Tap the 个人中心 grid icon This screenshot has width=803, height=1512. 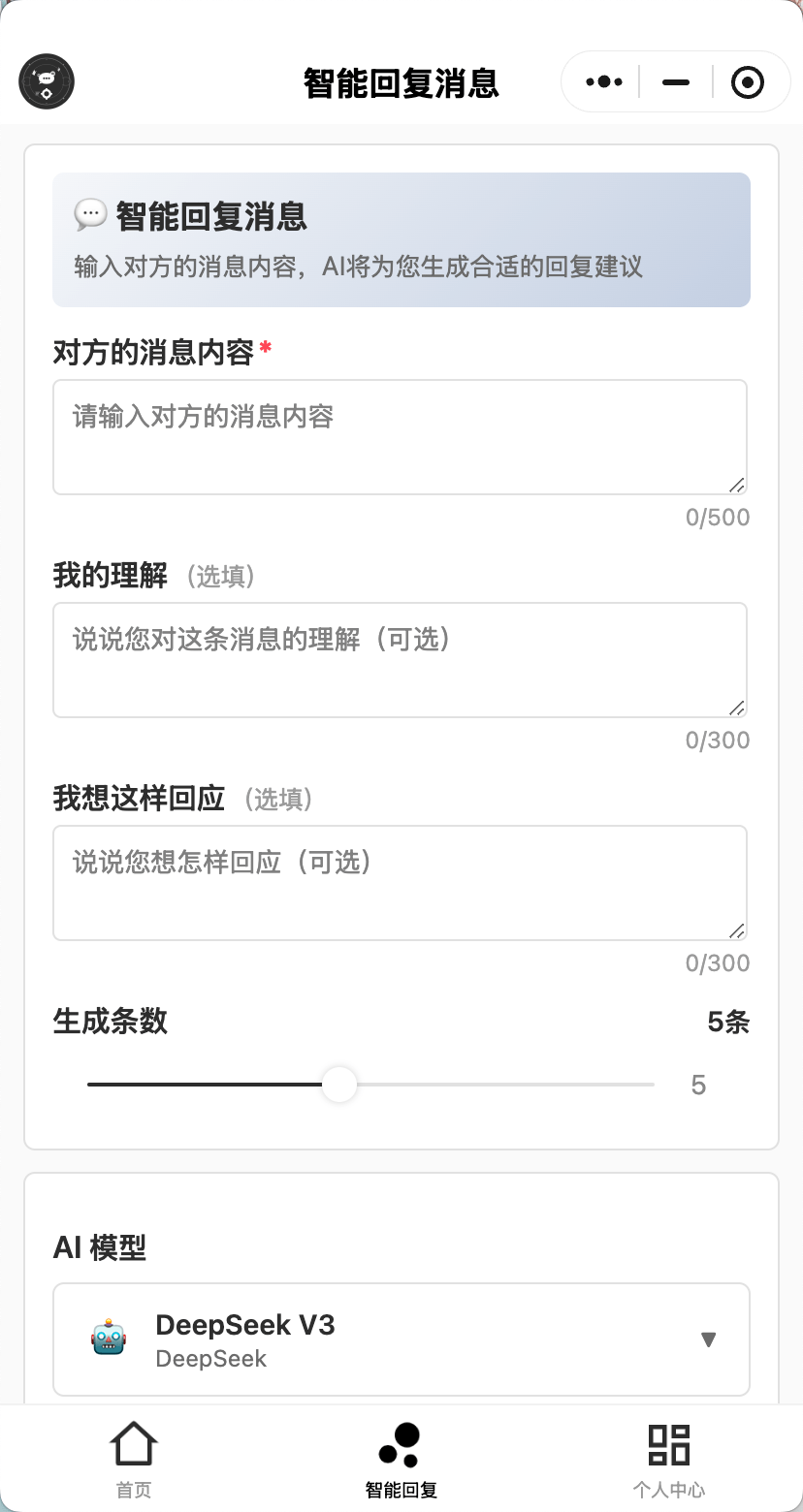tap(668, 1443)
